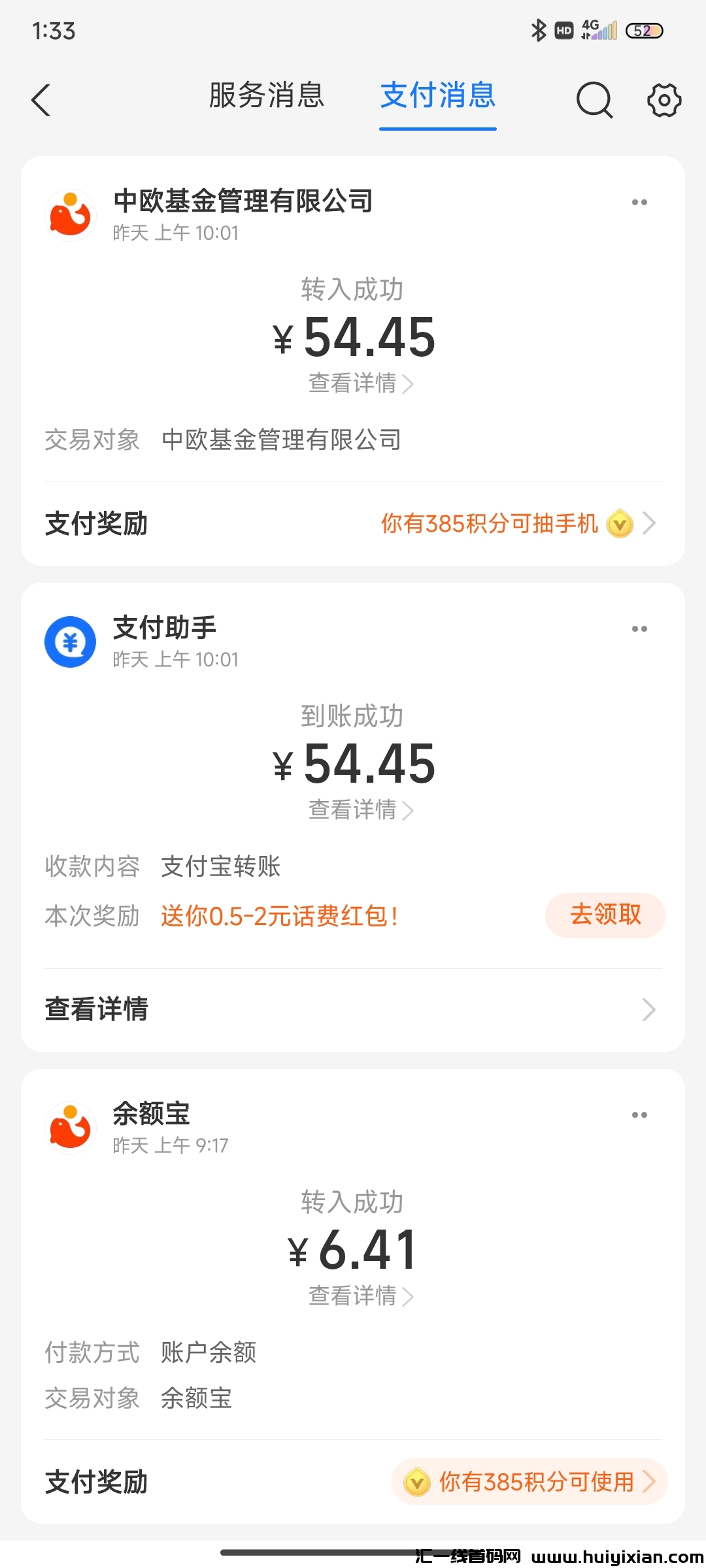Tap 去领取 to claim the phone credit

tap(605, 916)
